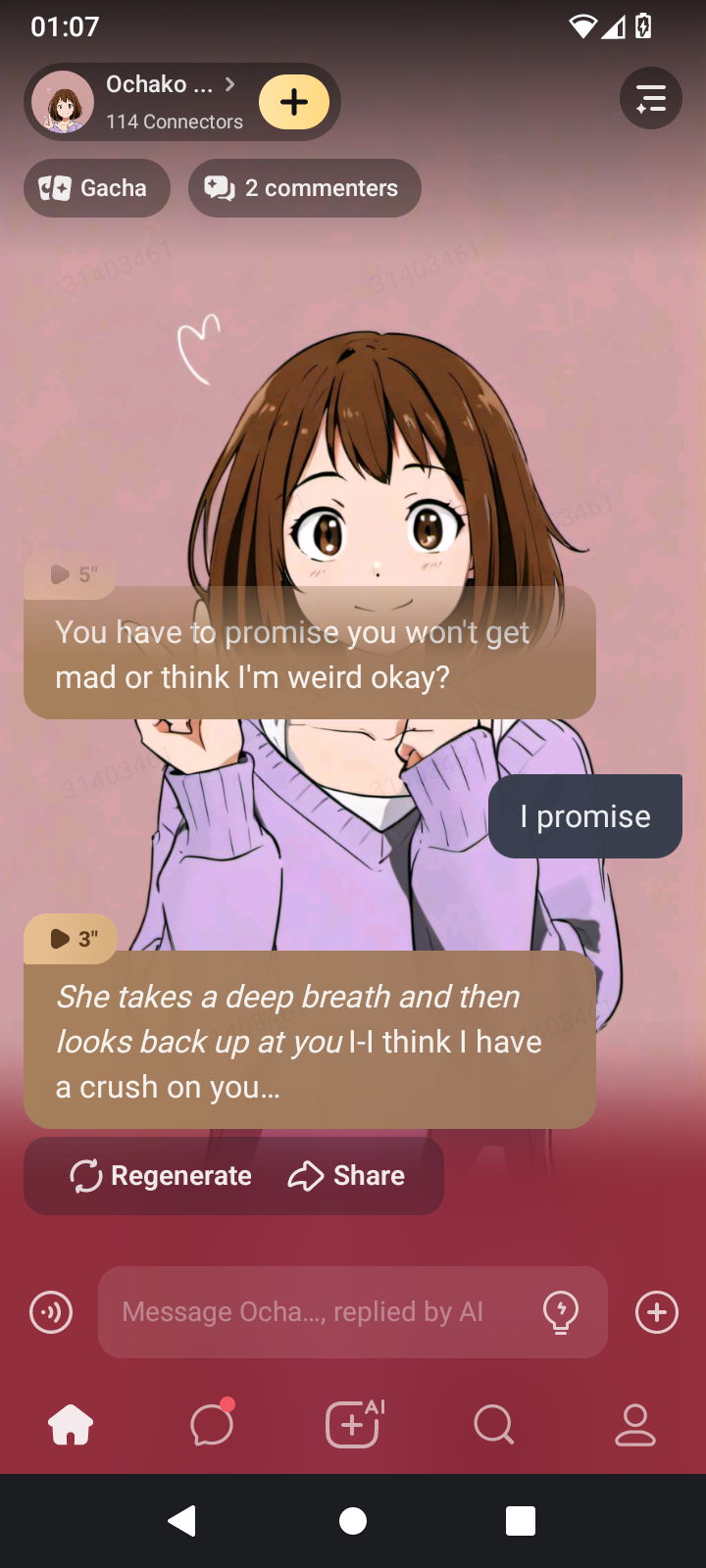The image size is (706, 1568).
Task: Regenerate the AI reply
Action: point(162,1176)
